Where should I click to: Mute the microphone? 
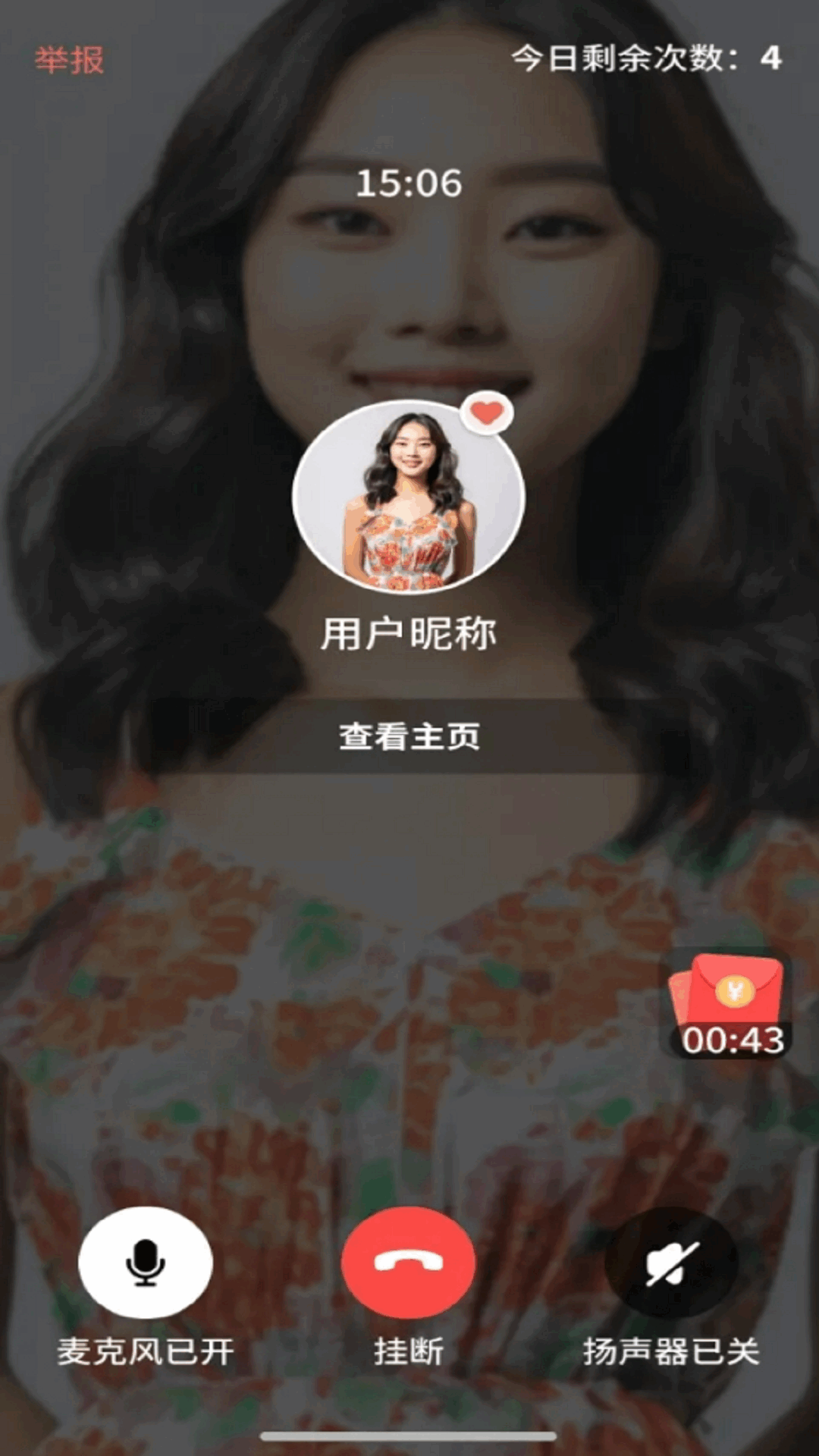click(x=146, y=1263)
